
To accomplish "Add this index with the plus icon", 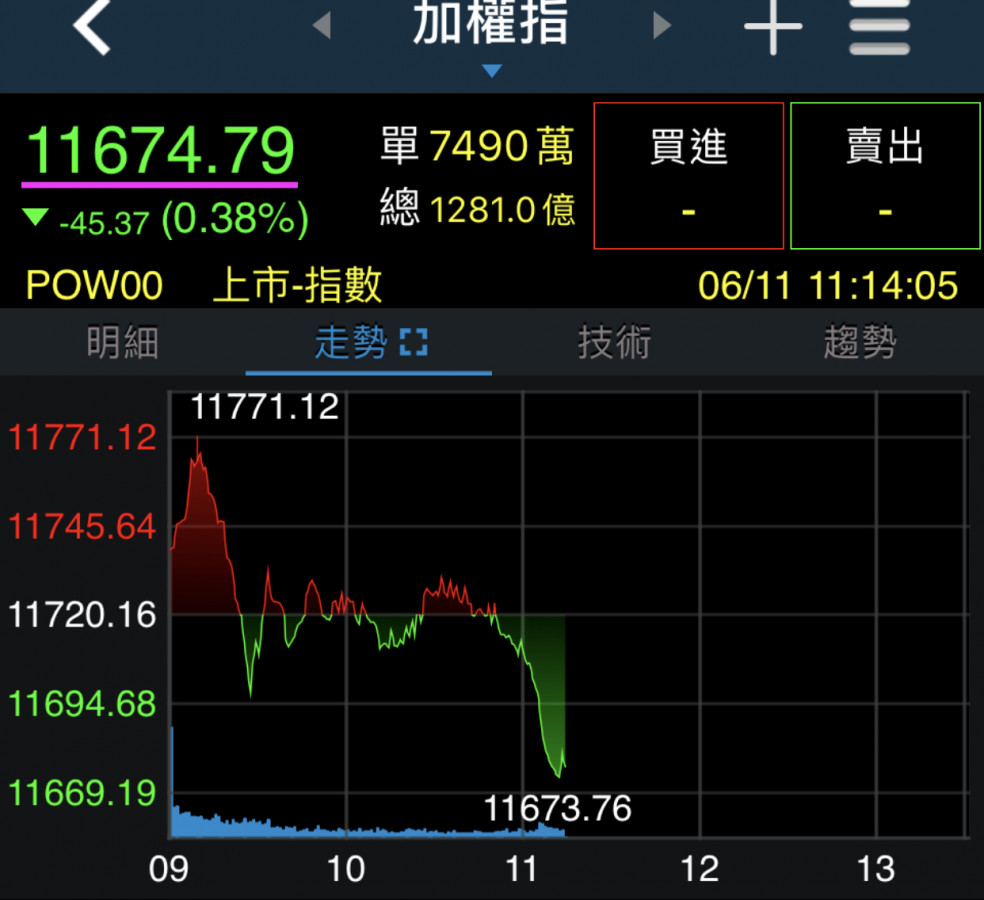I will [773, 26].
